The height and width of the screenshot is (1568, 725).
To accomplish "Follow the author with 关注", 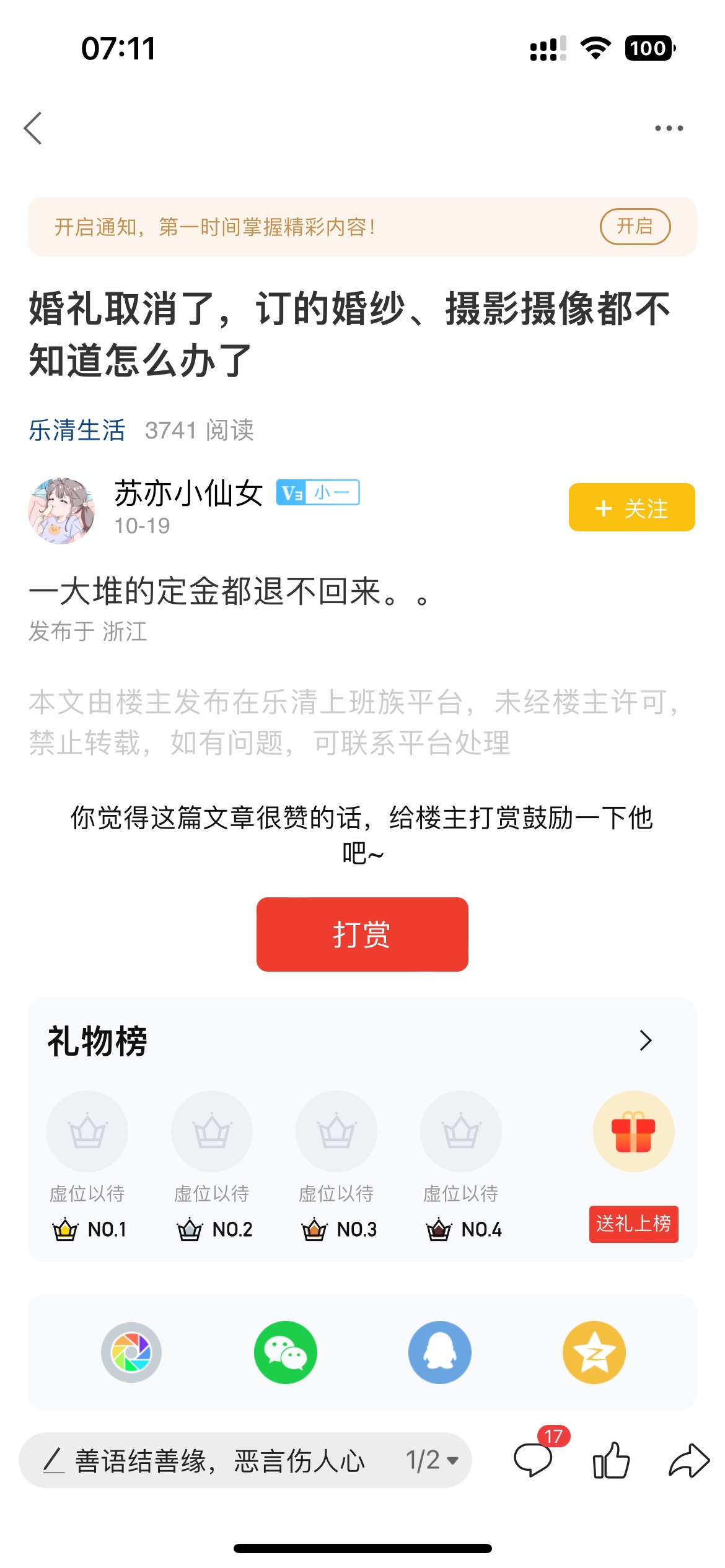I will point(631,508).
